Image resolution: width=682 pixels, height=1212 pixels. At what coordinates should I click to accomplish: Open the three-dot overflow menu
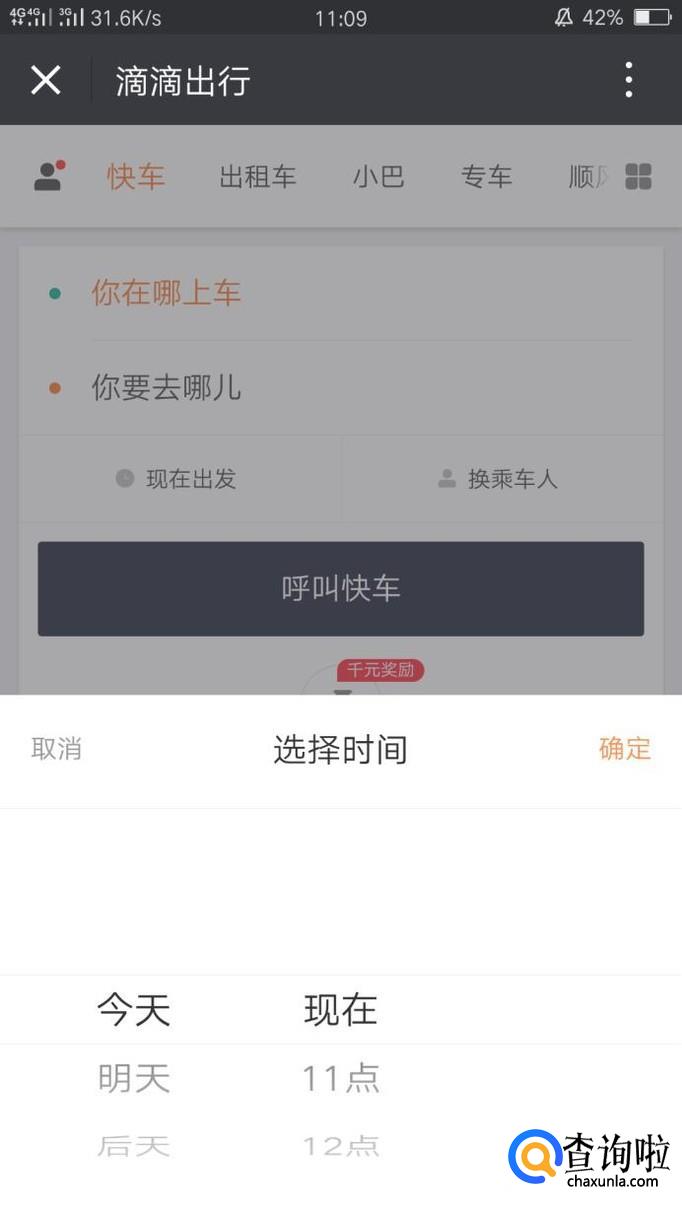tap(628, 80)
